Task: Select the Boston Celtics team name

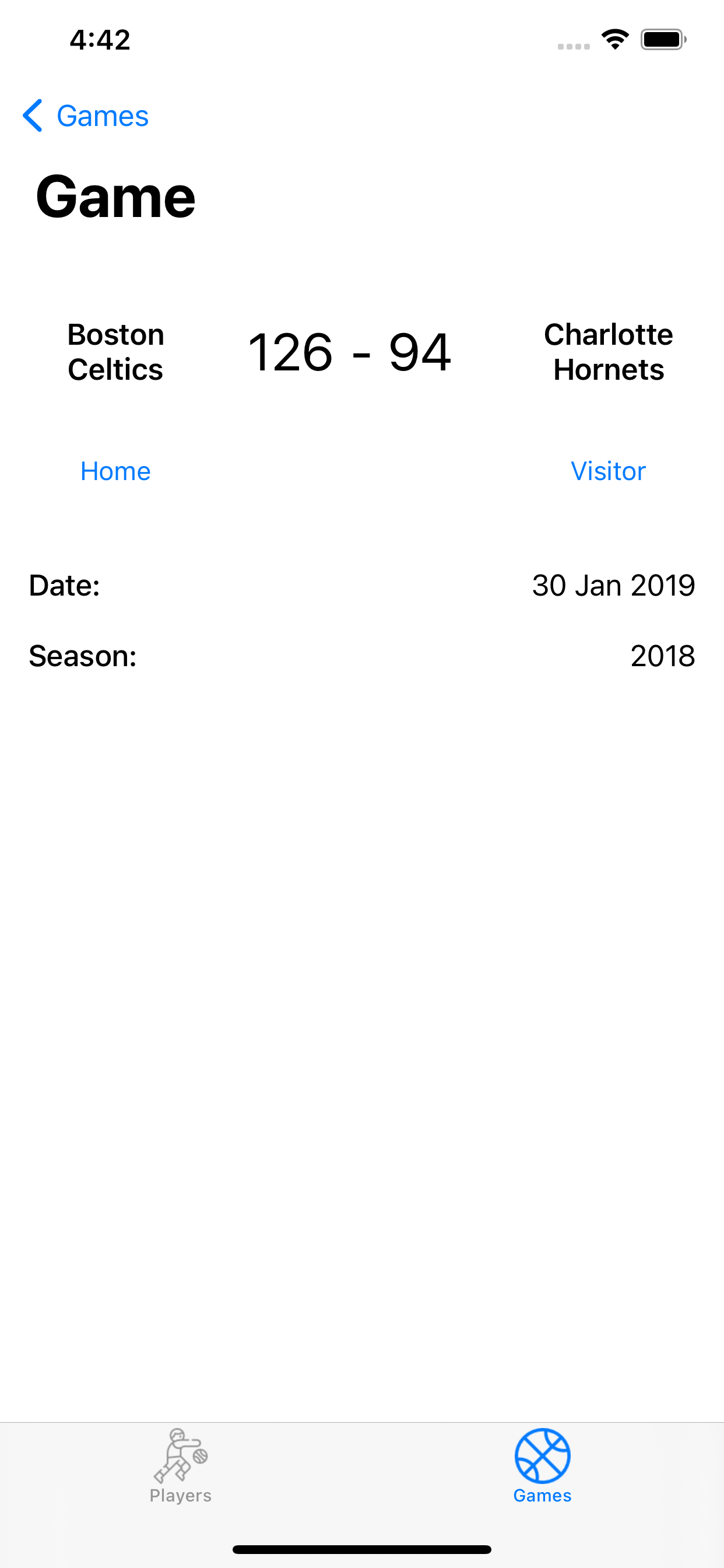Action: pos(115,350)
